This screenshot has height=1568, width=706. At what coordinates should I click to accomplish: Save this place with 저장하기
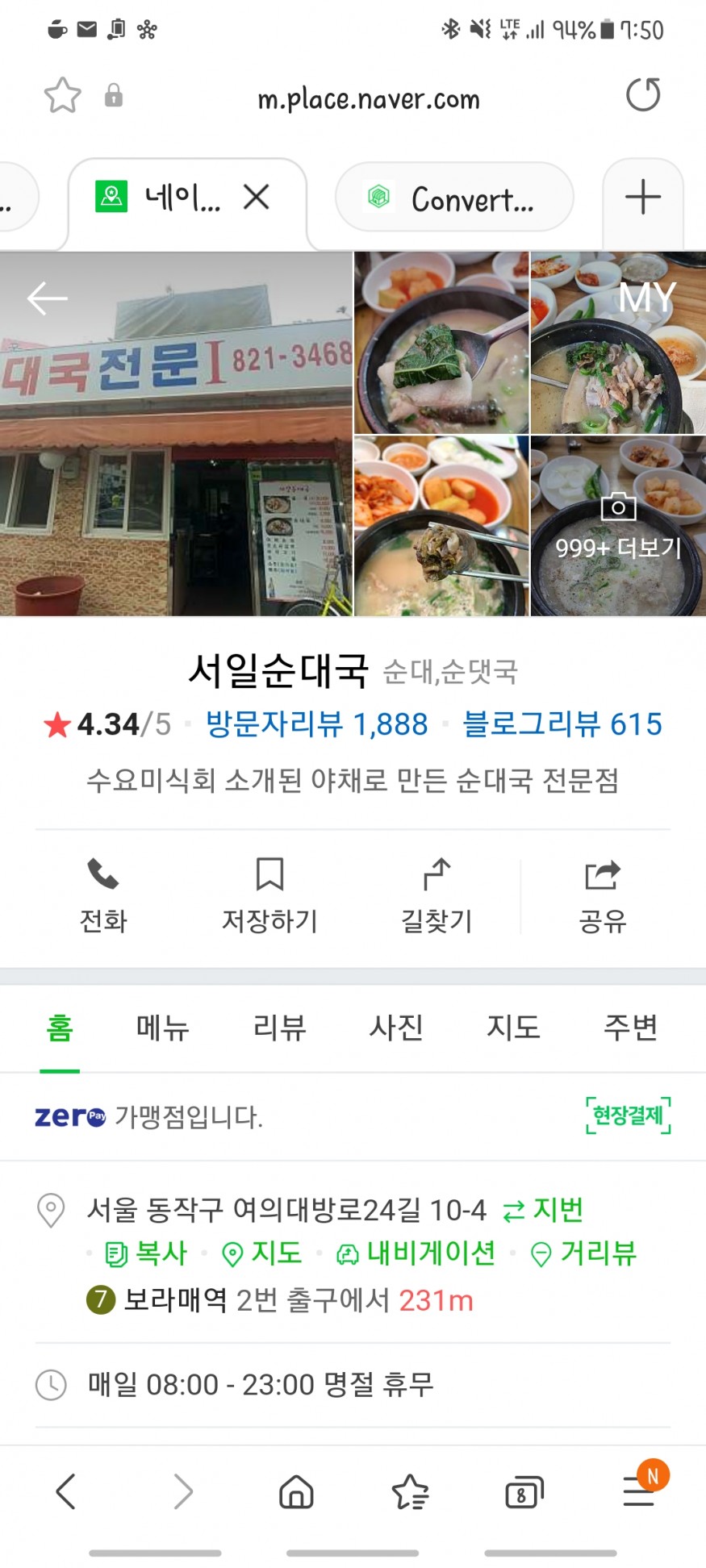[x=269, y=896]
